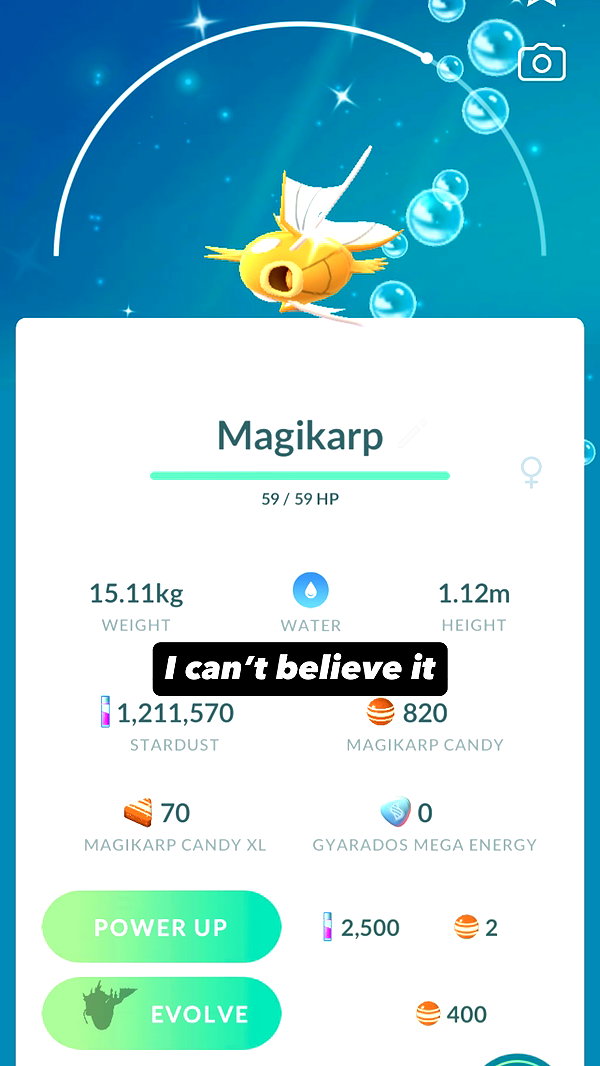Tap the favorite star icon

click(x=542, y=2)
